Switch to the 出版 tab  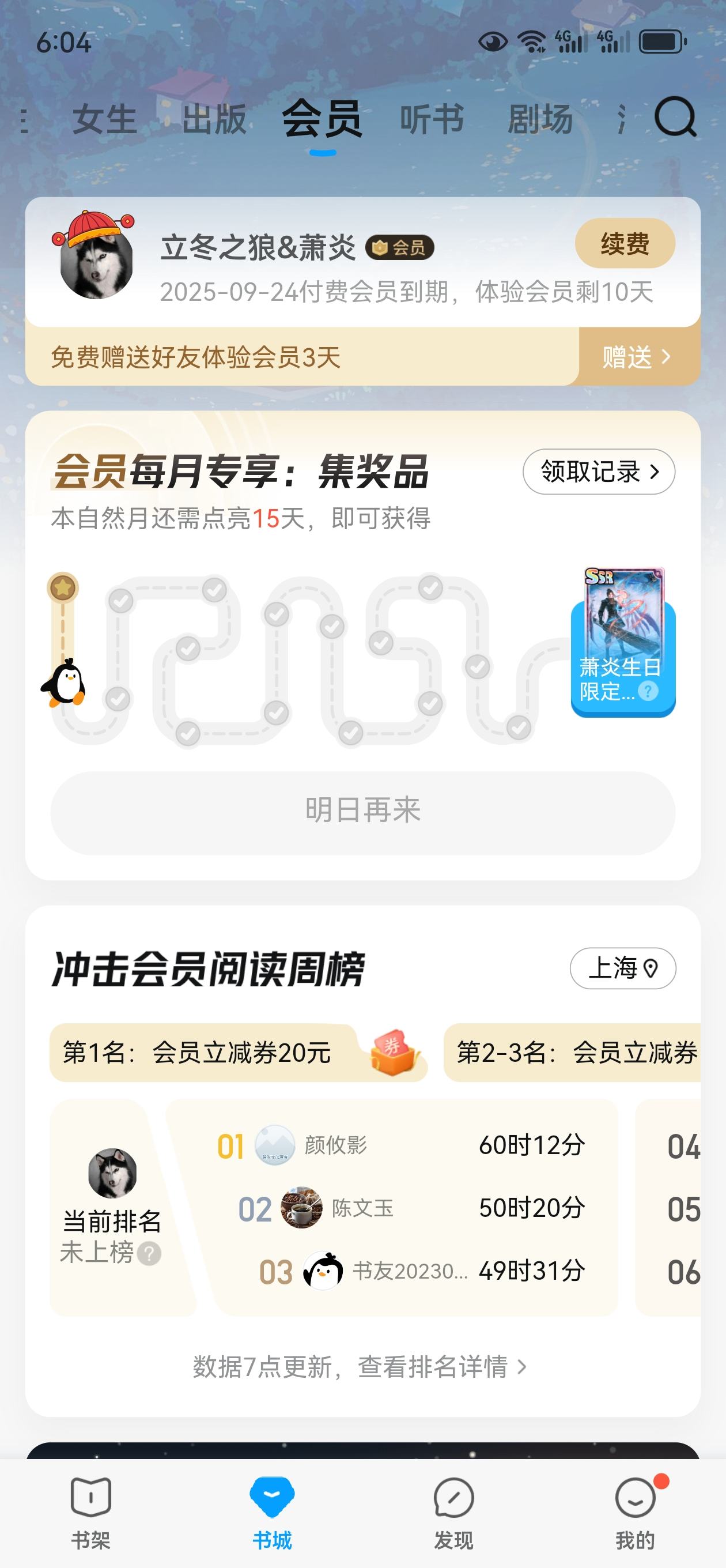click(214, 119)
